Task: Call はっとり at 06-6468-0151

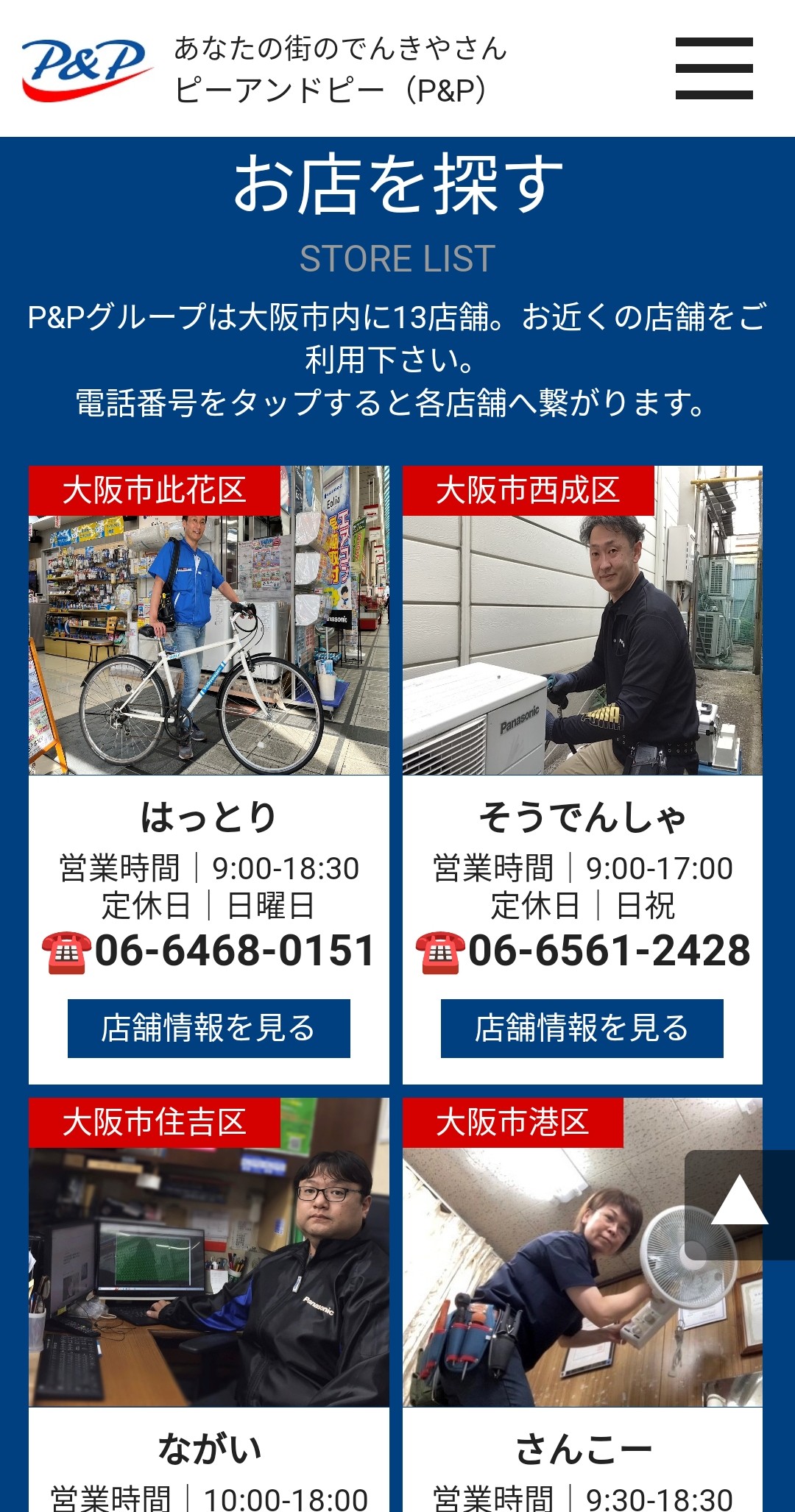Action: (x=210, y=951)
